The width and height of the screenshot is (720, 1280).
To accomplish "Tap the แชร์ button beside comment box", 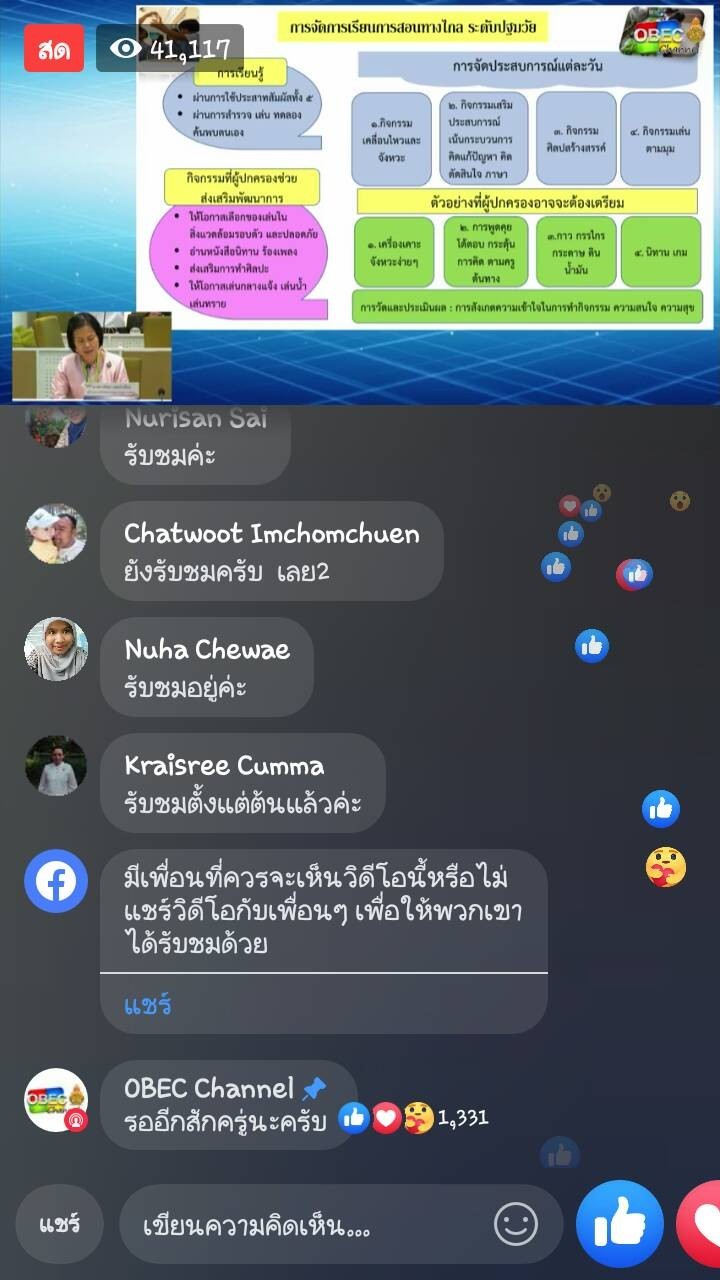I will (x=59, y=1224).
